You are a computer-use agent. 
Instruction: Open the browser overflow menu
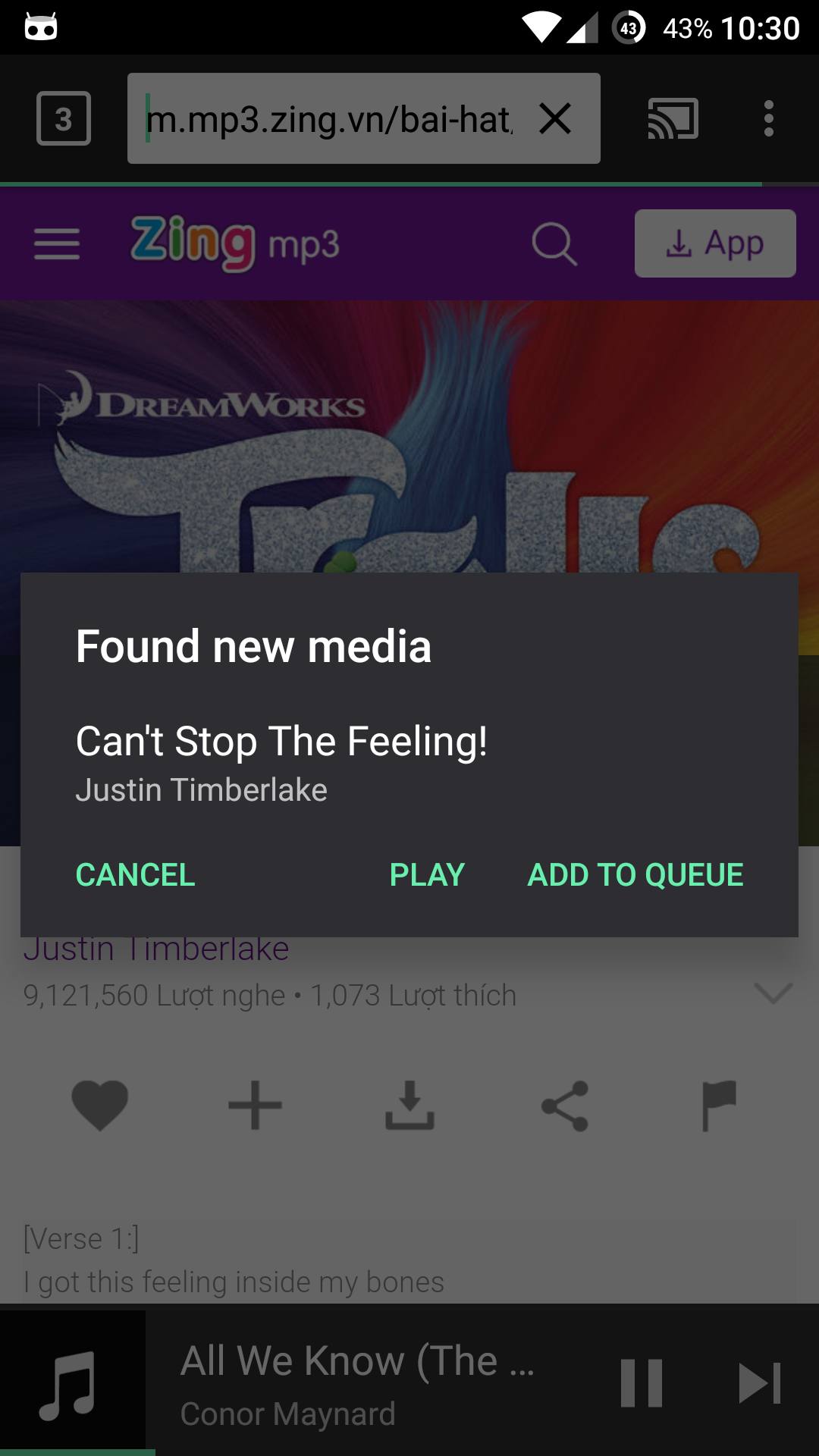pyautogui.click(x=769, y=118)
